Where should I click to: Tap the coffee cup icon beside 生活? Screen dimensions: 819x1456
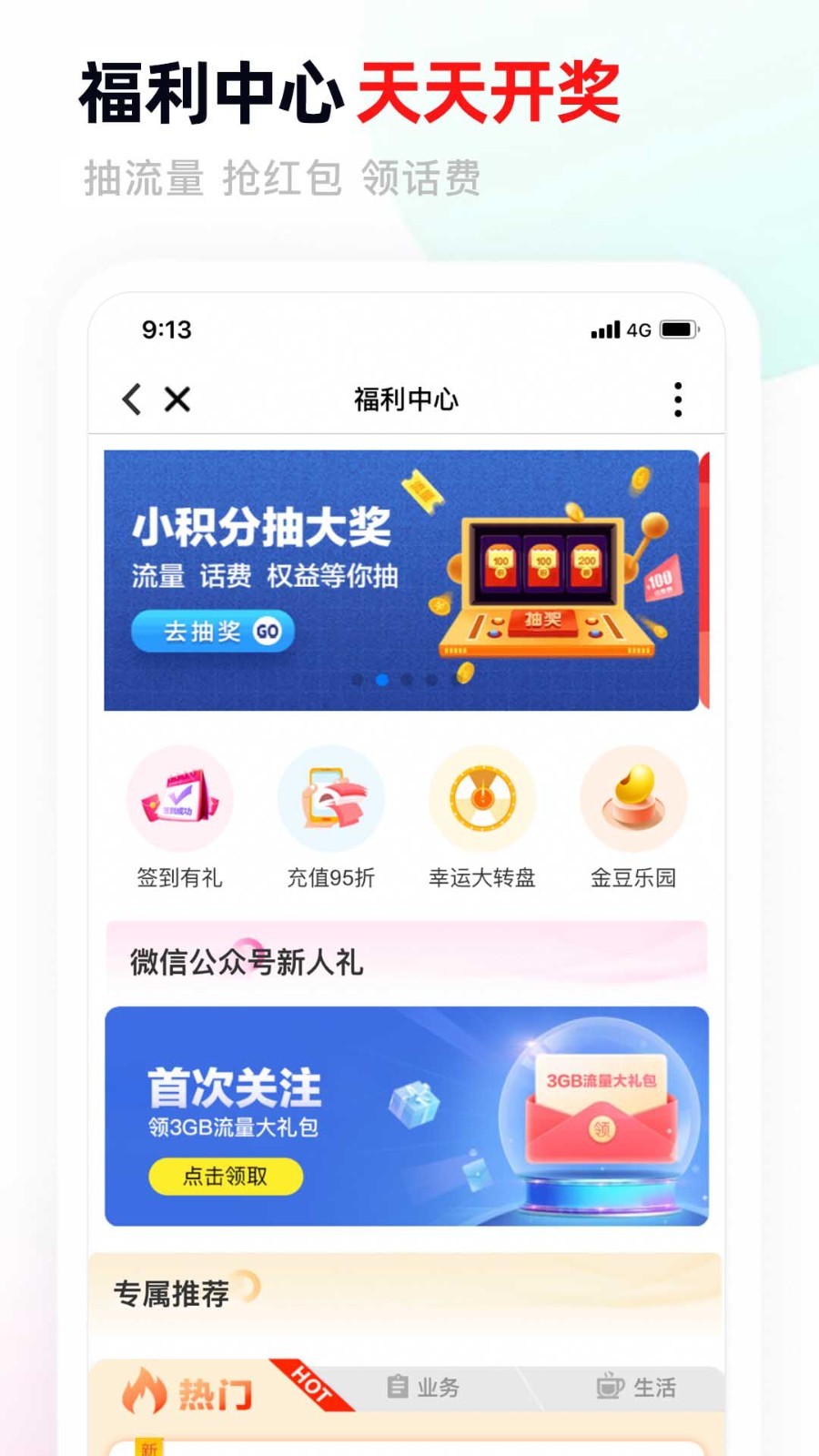tap(608, 1387)
